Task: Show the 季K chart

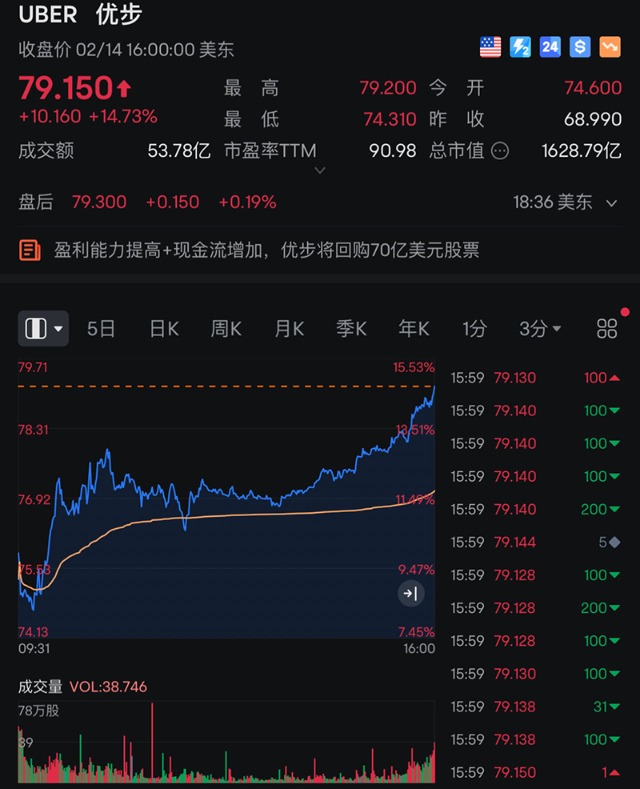Action: (x=351, y=328)
